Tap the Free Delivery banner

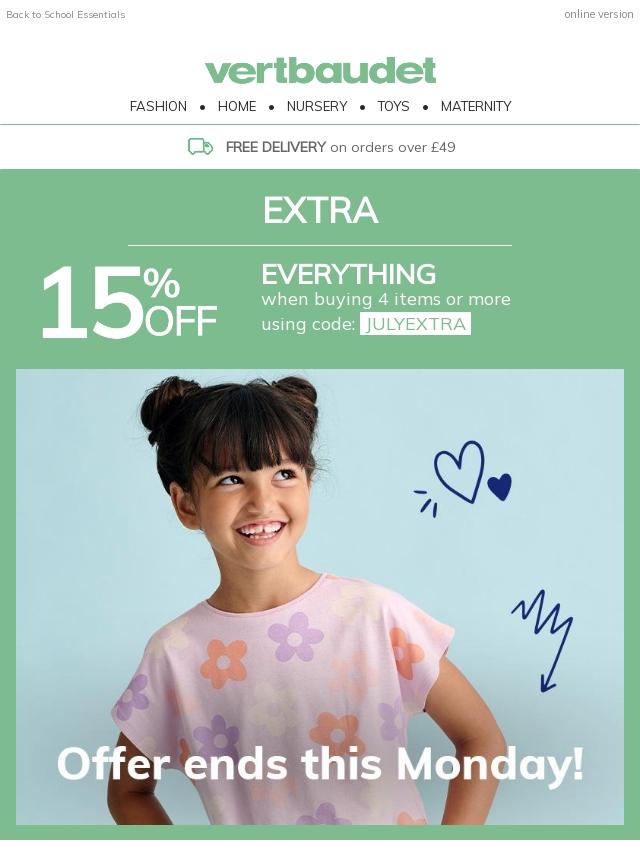[321, 147]
